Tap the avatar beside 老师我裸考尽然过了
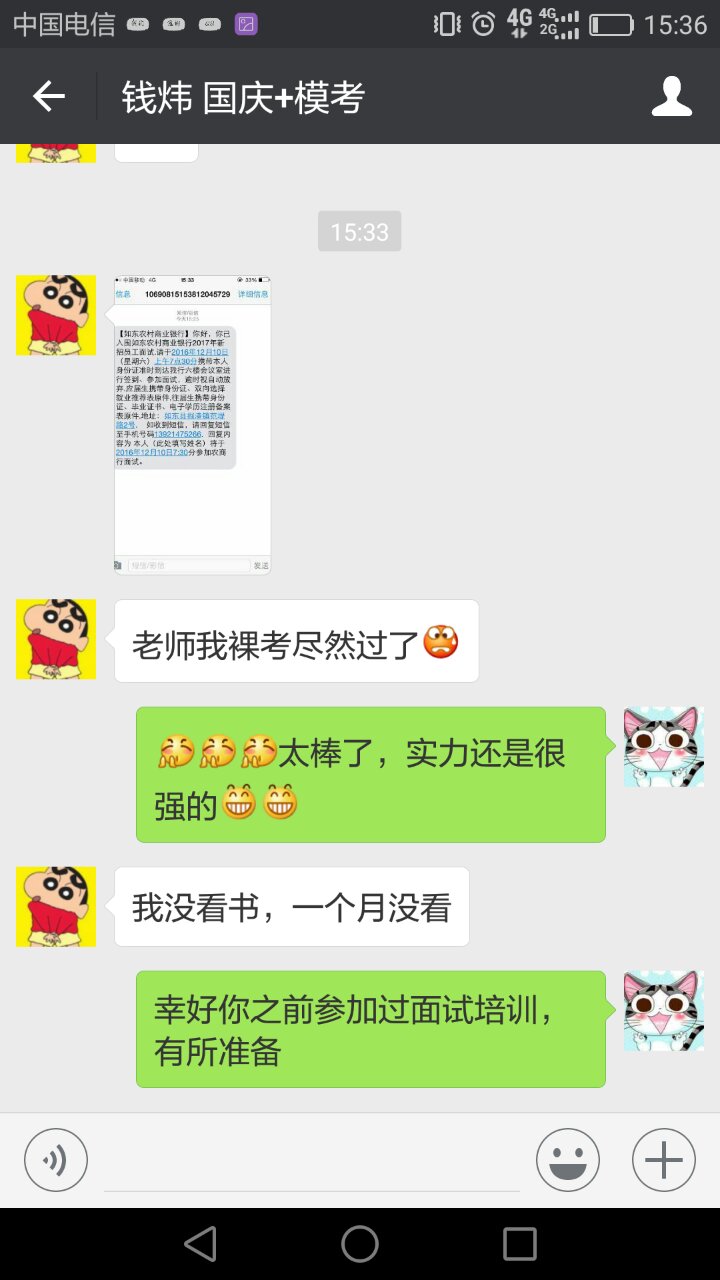 tap(56, 639)
